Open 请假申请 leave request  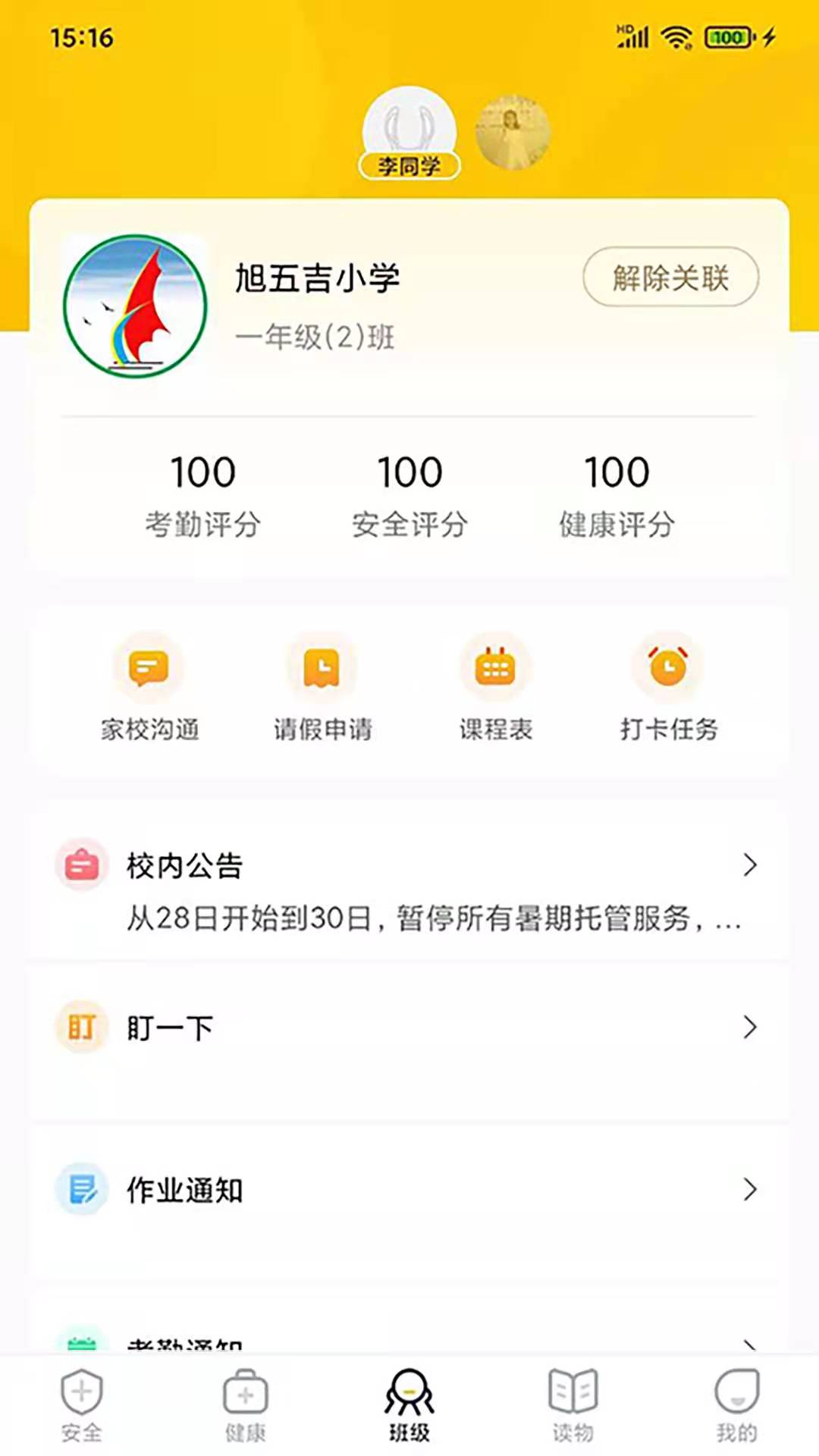[322, 687]
